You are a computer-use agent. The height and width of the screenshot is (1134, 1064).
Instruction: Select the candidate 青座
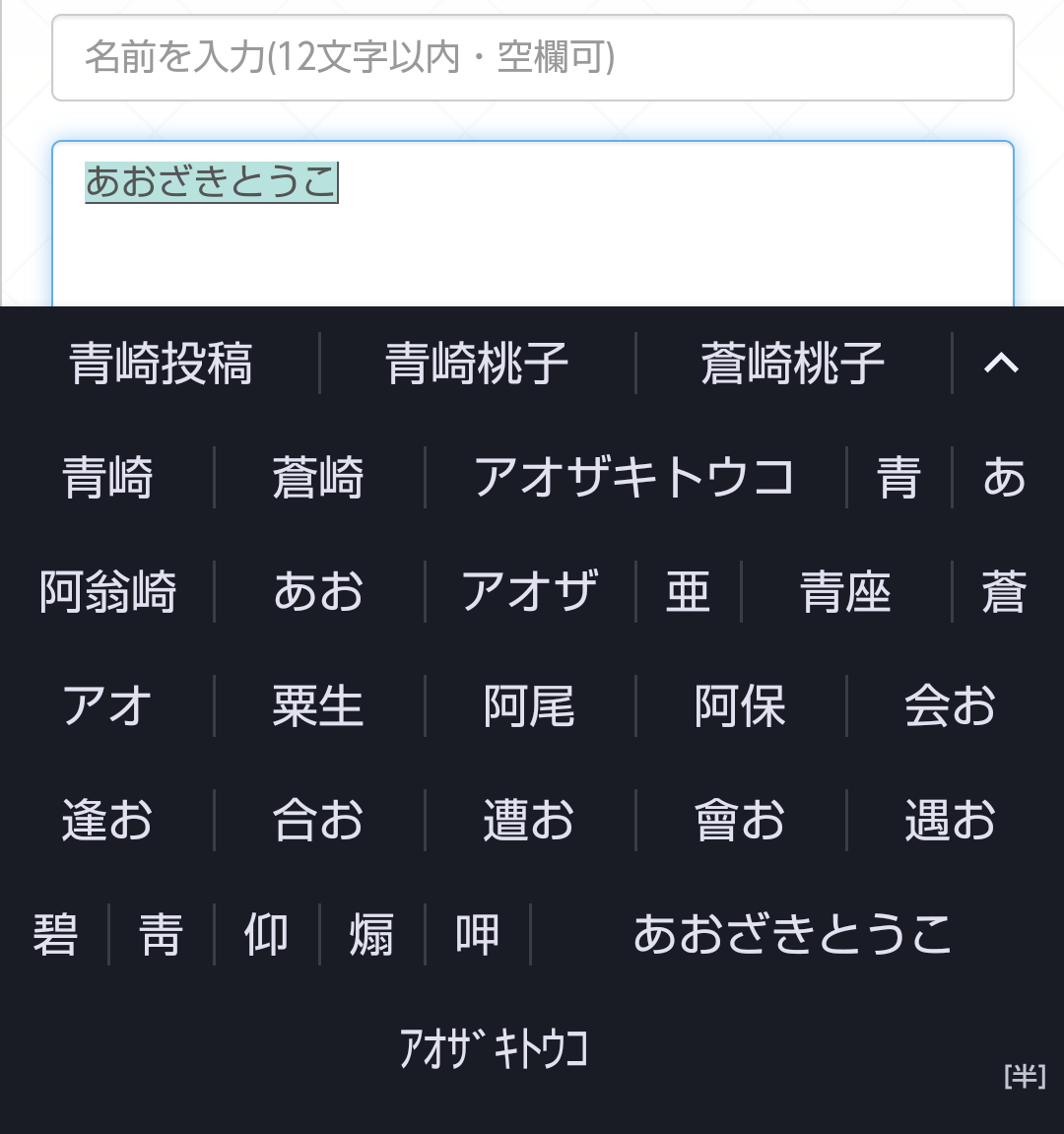(845, 592)
